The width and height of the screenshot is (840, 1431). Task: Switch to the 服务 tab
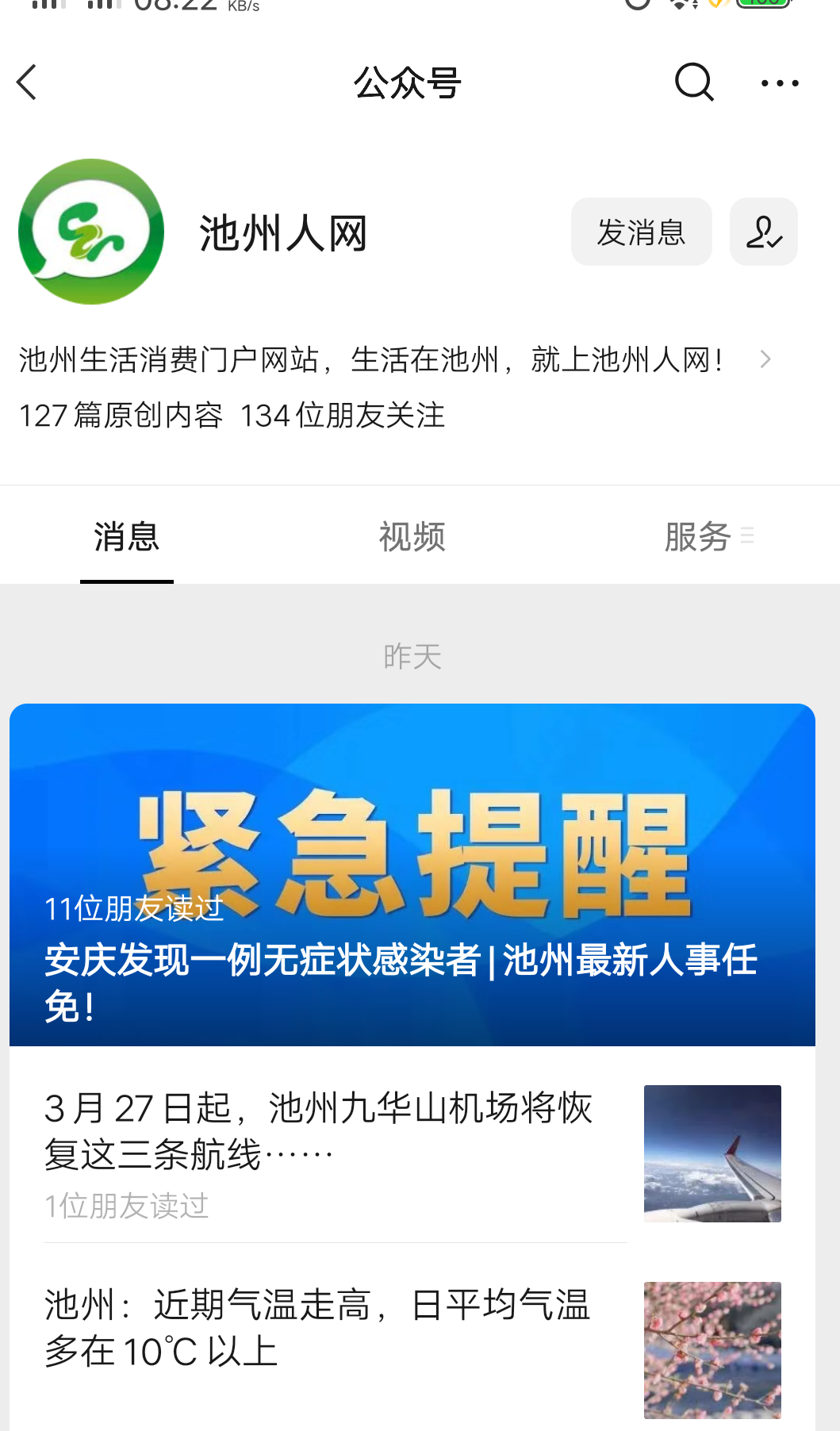698,537
